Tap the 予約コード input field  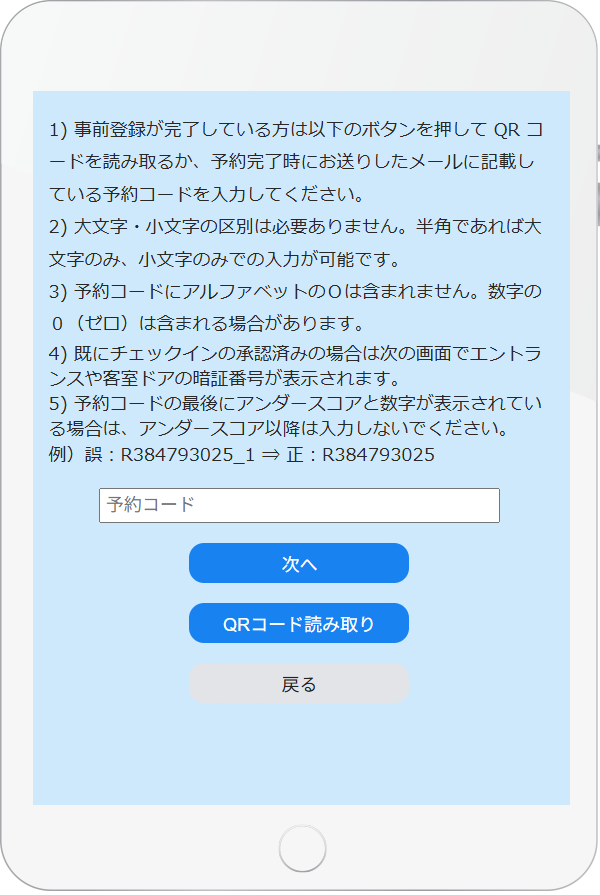point(299,505)
